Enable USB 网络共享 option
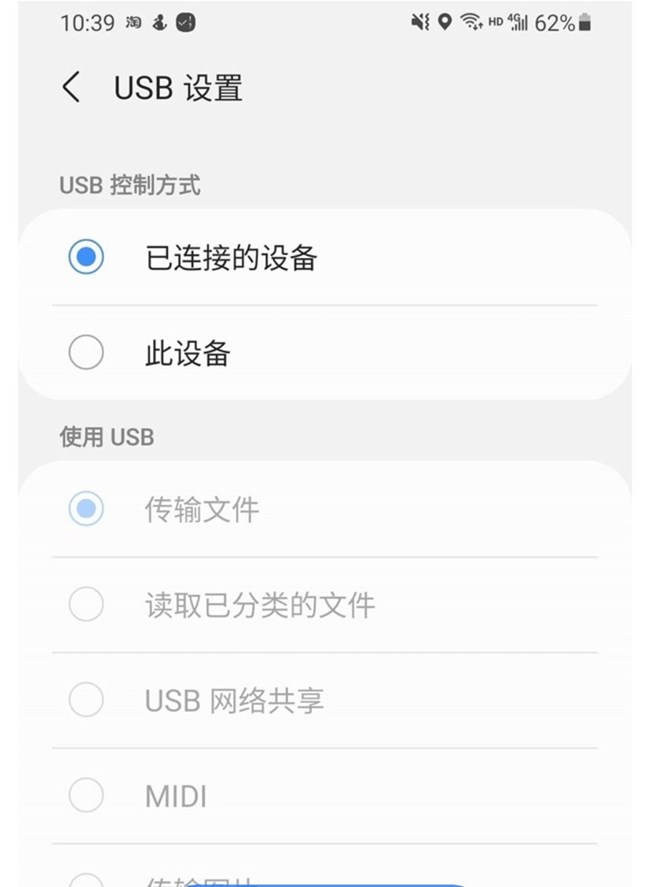Screen dimensions: 650x887 tap(86, 700)
